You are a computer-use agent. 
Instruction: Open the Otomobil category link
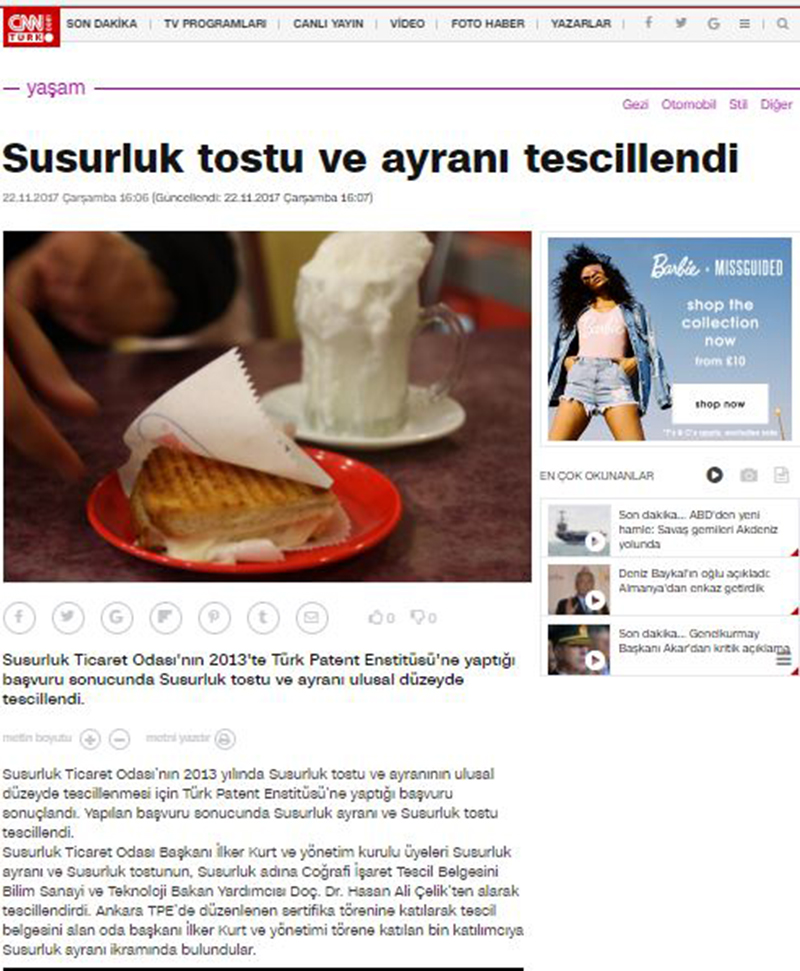[x=688, y=104]
